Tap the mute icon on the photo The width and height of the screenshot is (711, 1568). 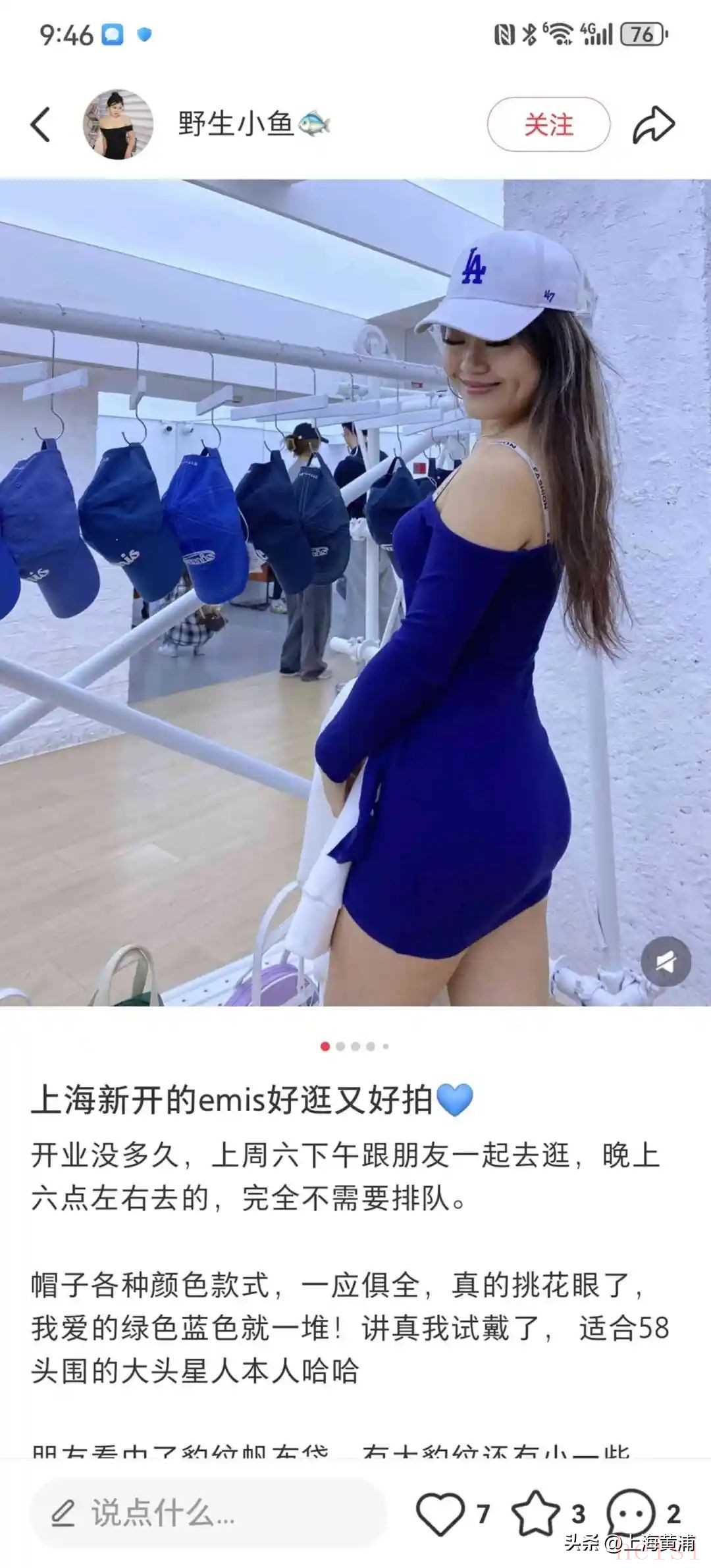click(666, 962)
